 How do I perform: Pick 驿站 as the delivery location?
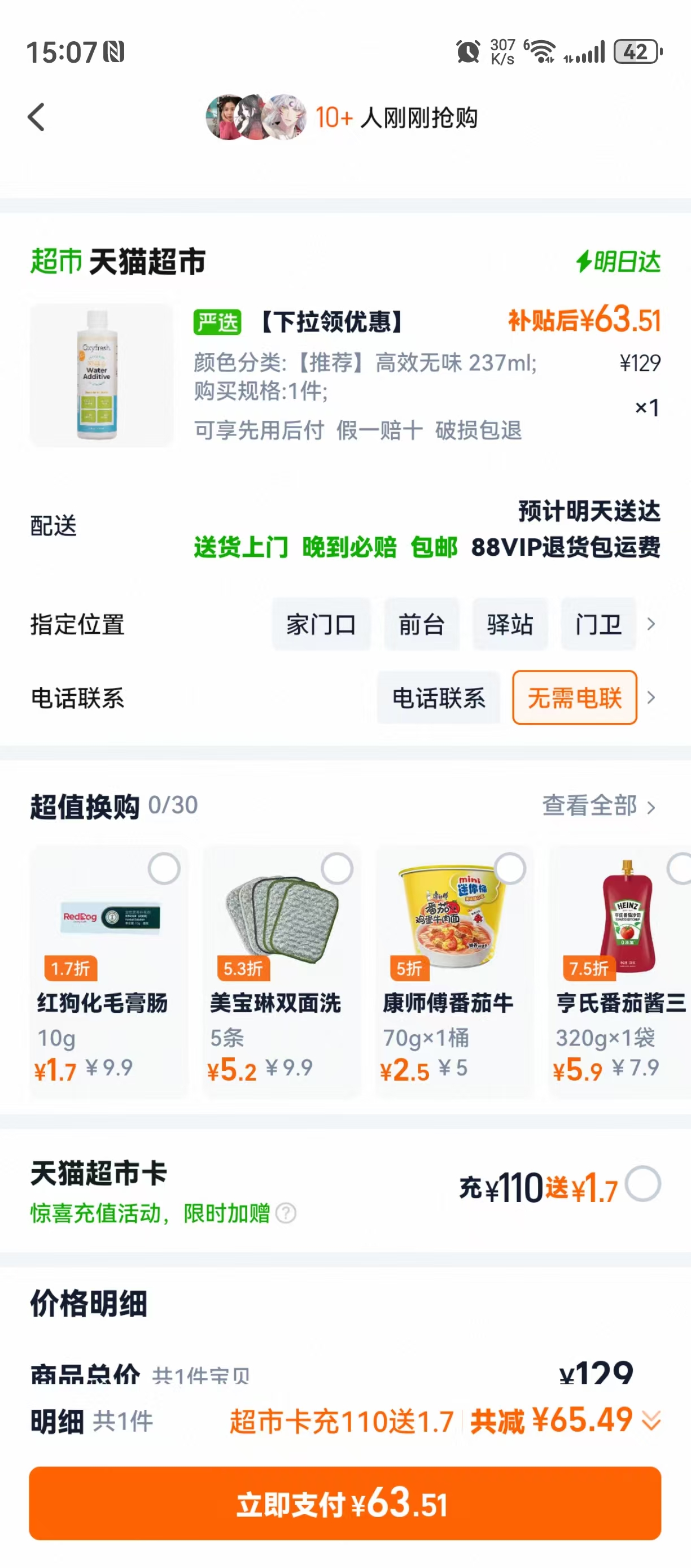pos(510,625)
